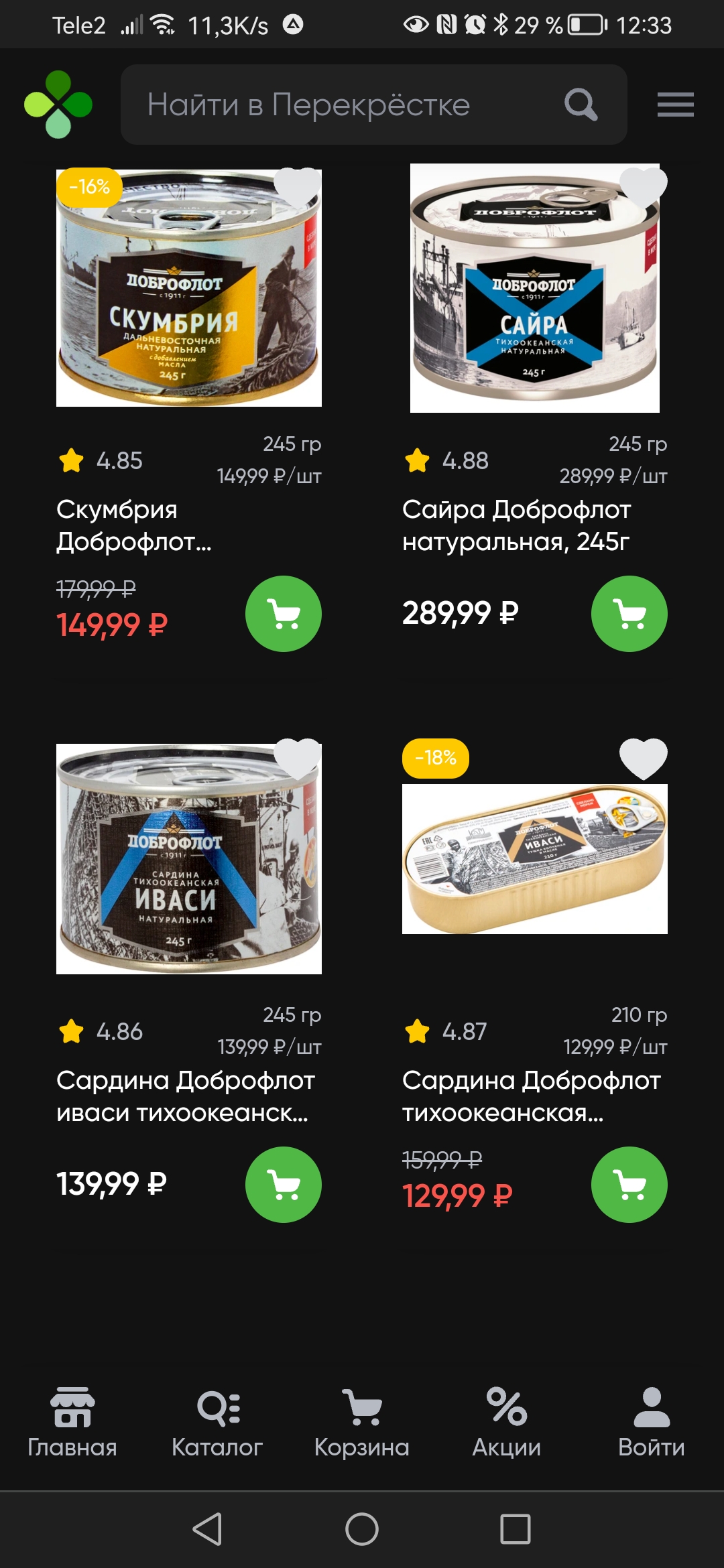View the discounted Сардина тихоокеанская 210 гр product
The image size is (724, 1568).
point(534,859)
